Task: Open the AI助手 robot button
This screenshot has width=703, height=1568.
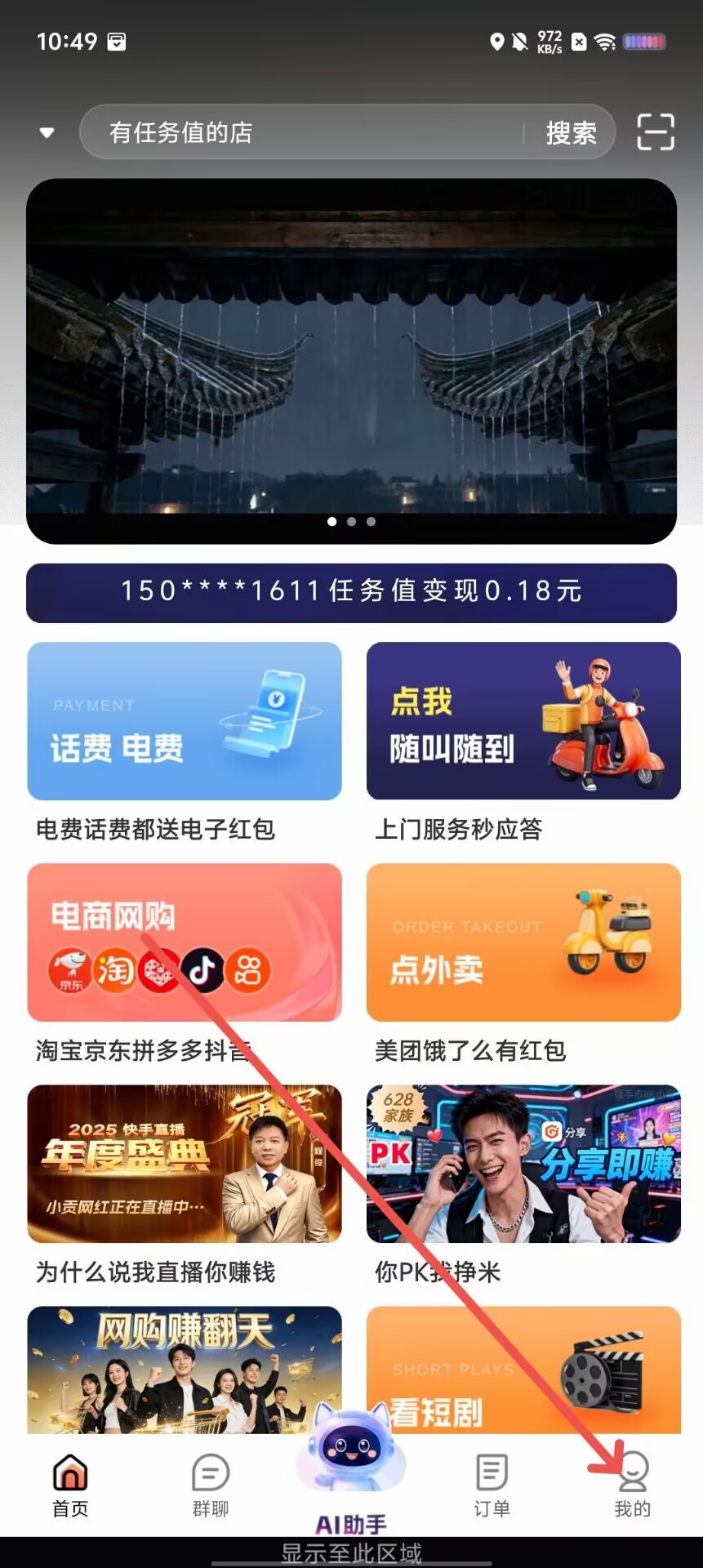Action: (x=351, y=1470)
